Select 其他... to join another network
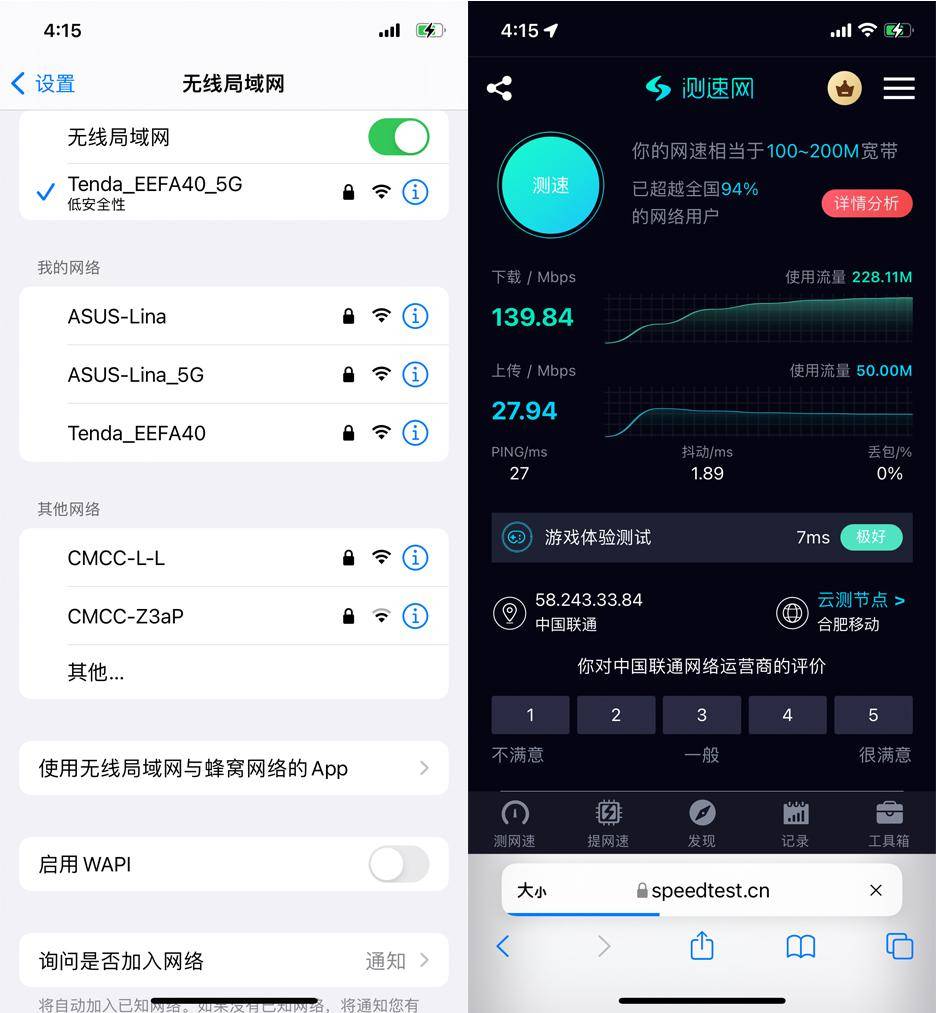The width and height of the screenshot is (936, 1013). coord(95,673)
